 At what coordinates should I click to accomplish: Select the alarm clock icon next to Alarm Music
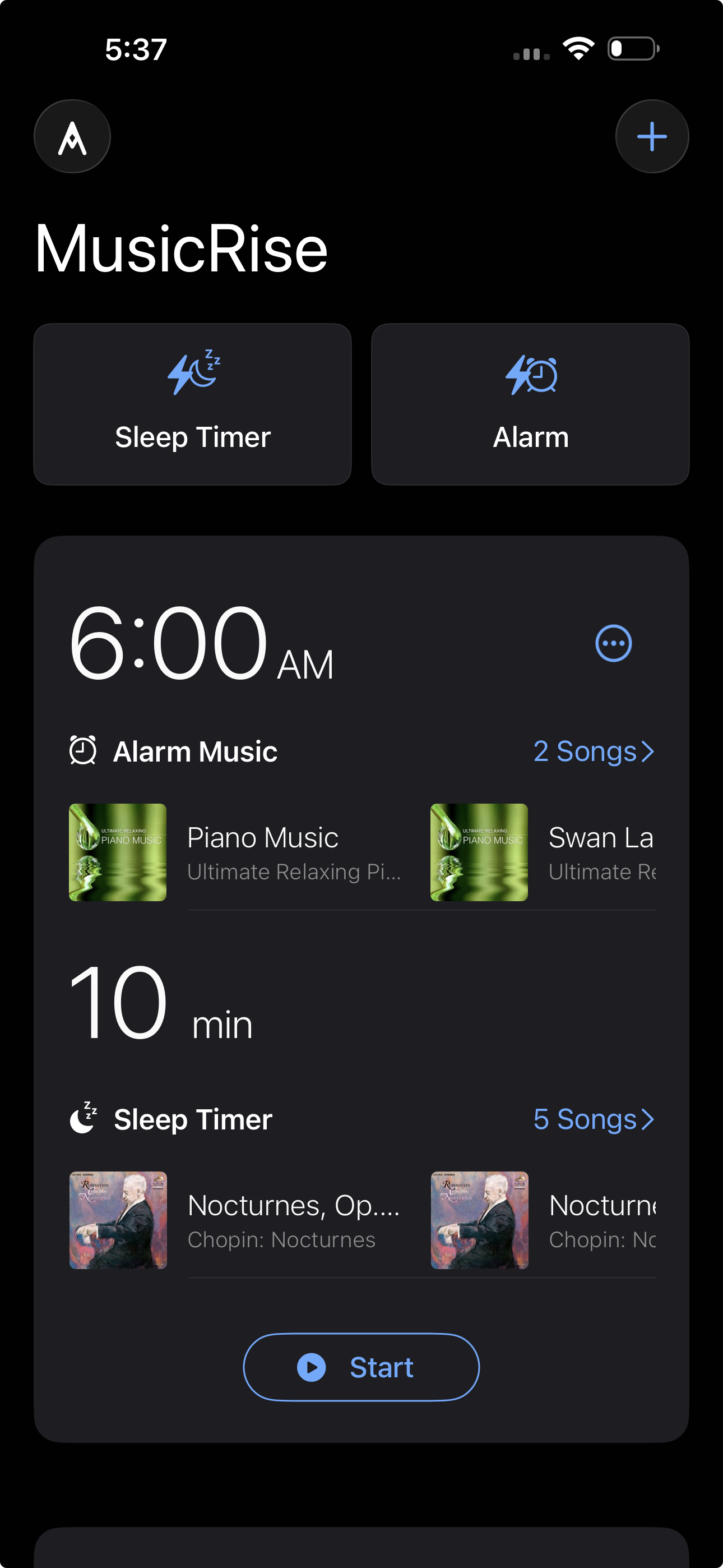click(82, 750)
